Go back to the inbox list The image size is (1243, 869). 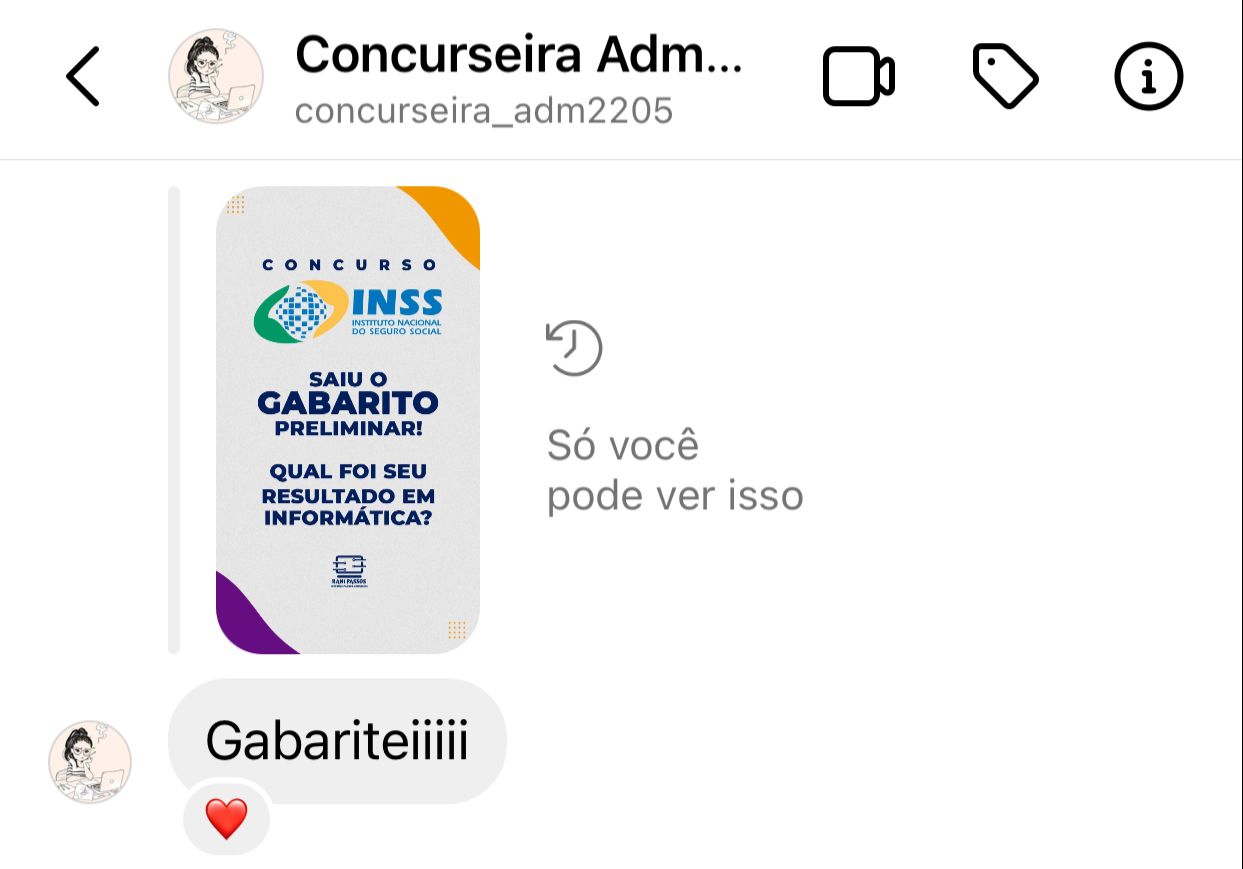[83, 76]
